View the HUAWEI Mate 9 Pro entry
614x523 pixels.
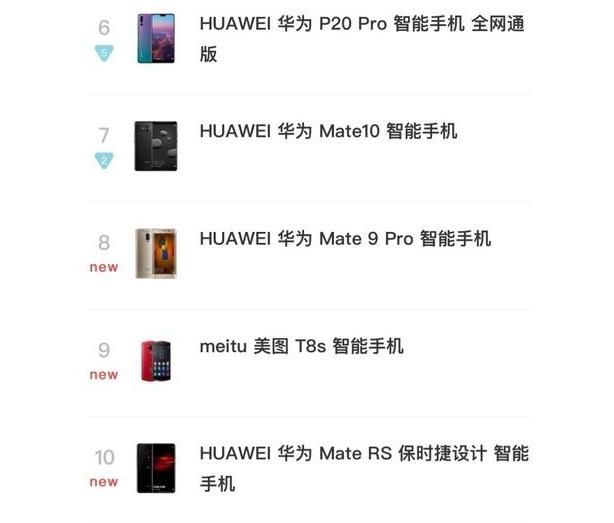click(345, 239)
